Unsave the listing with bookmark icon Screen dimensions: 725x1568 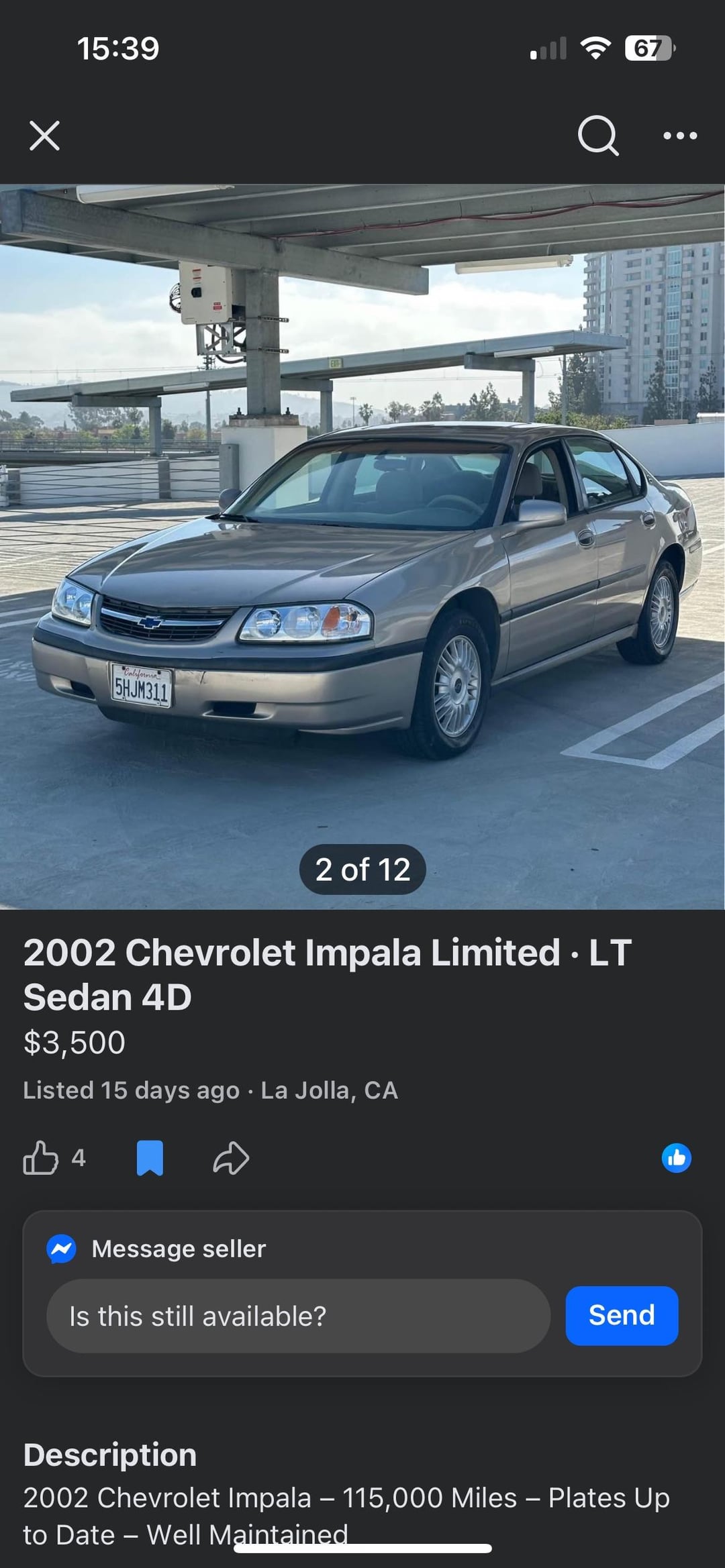coord(150,1158)
